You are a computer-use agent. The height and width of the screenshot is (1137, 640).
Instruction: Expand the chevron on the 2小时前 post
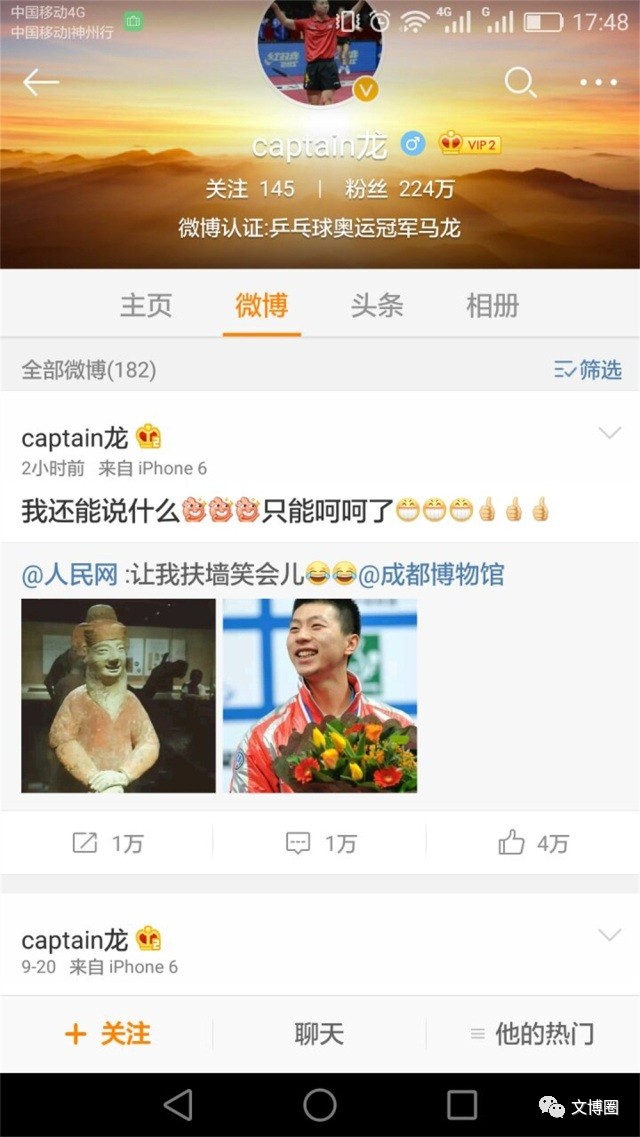pyautogui.click(x=609, y=433)
